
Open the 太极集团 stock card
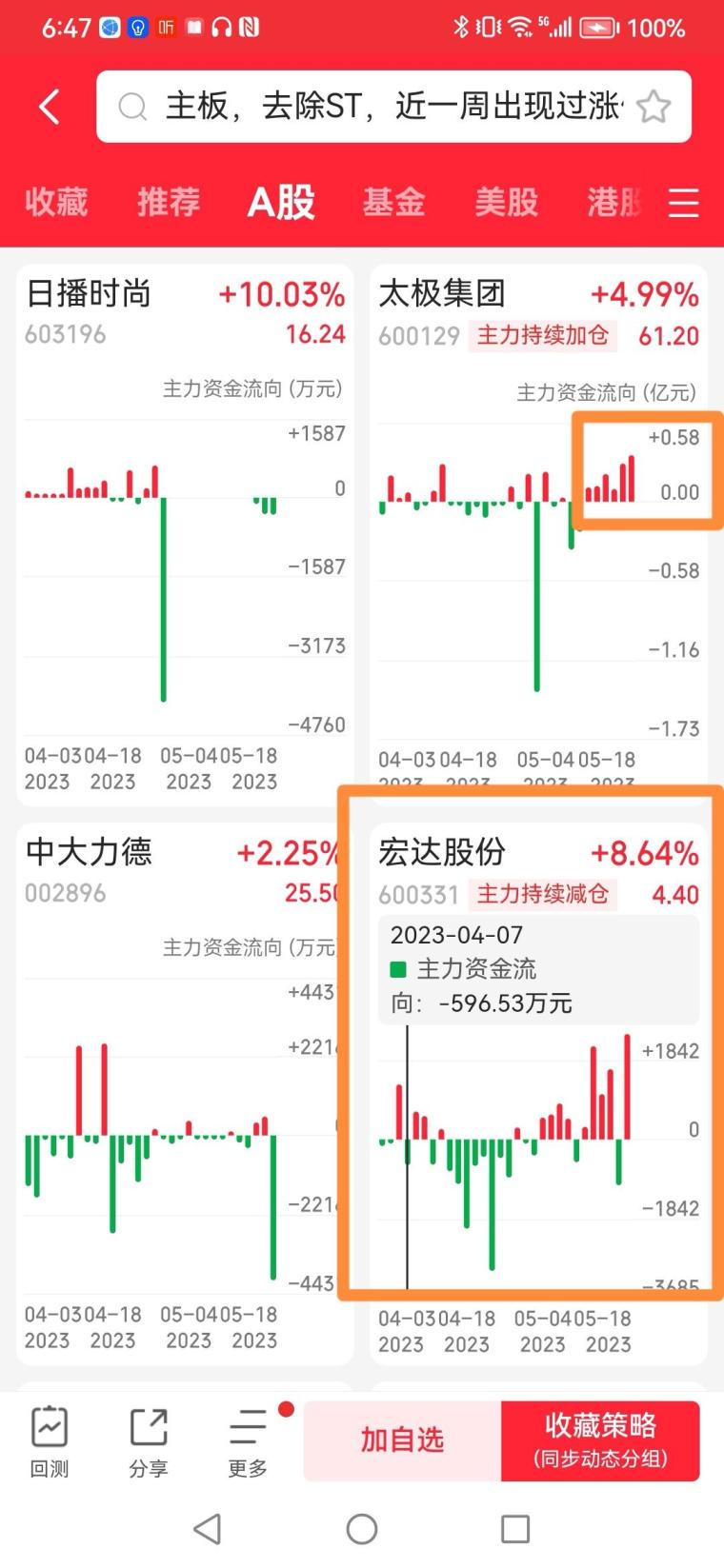tap(442, 295)
